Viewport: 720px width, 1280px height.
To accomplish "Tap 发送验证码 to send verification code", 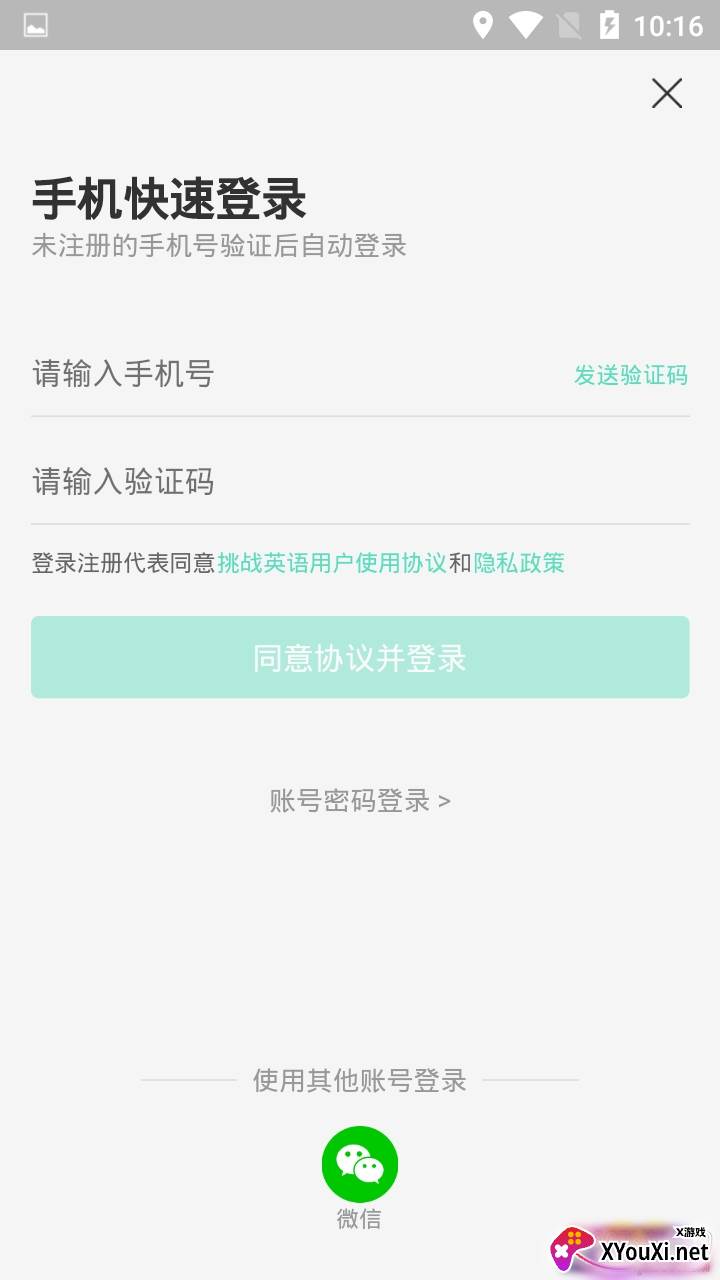I will point(630,375).
